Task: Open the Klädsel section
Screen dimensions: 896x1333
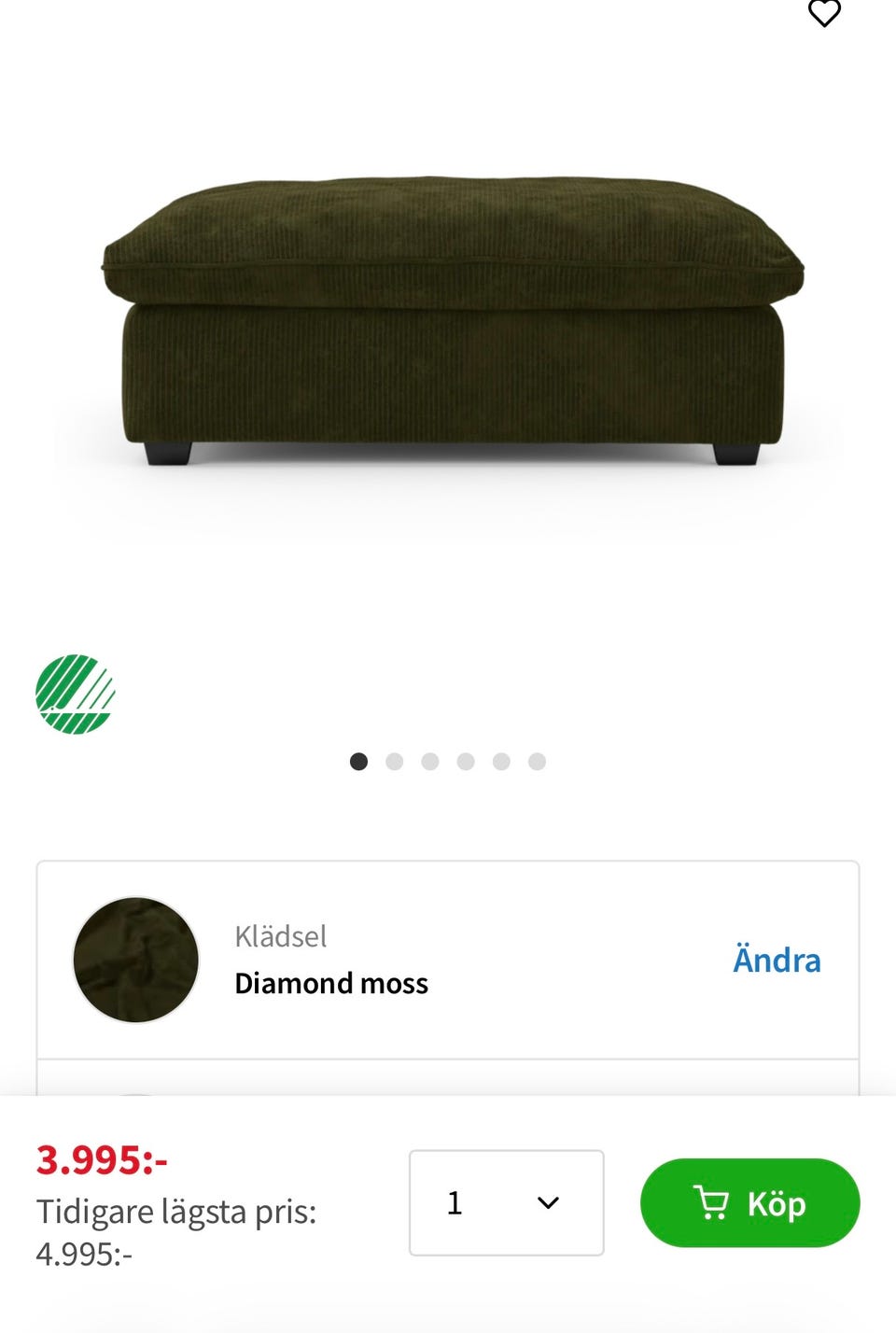Action: tap(448, 960)
